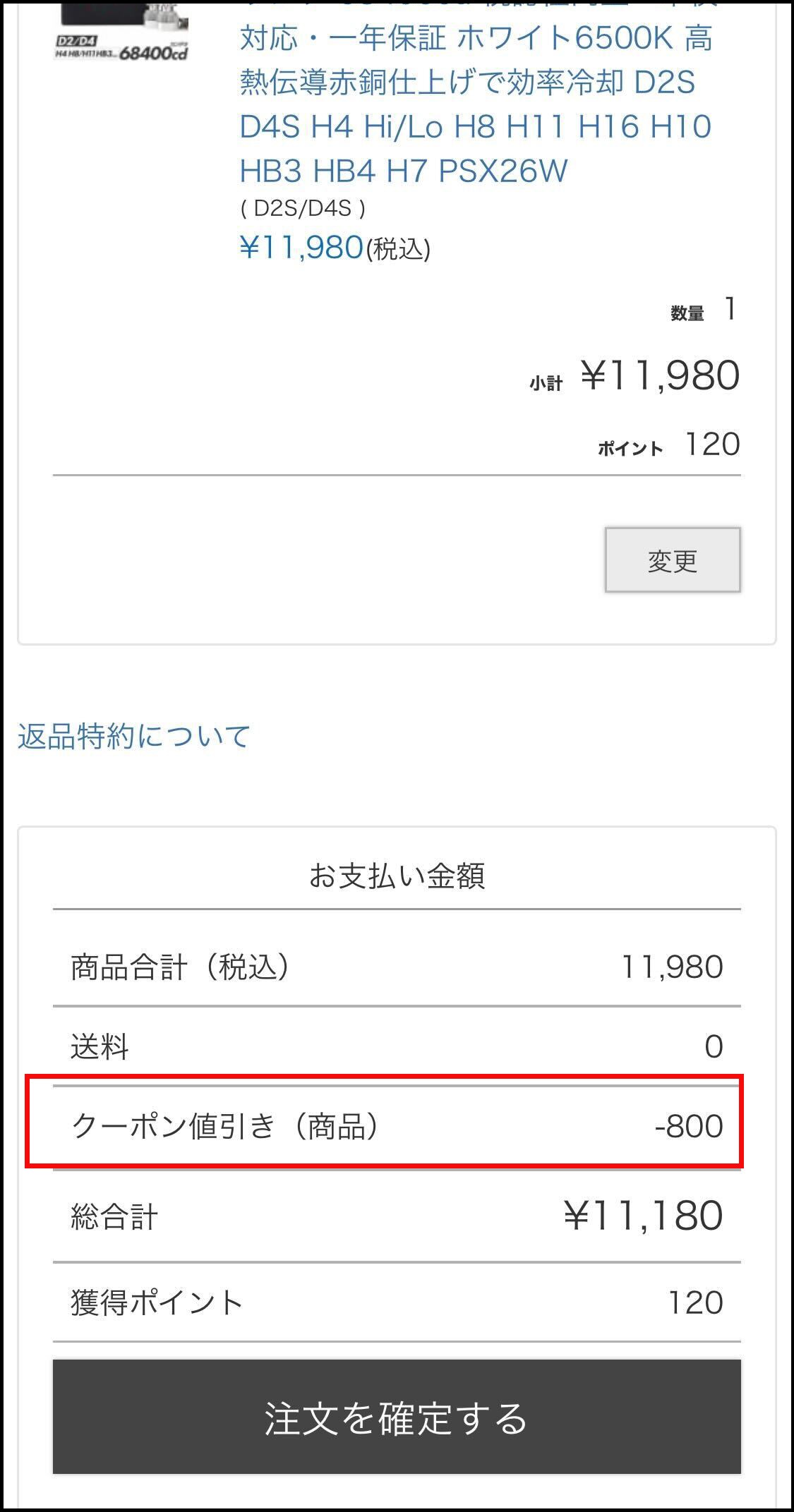Image resolution: width=794 pixels, height=1512 pixels.
Task: Open the product thumbnail image
Action: [x=121, y=32]
